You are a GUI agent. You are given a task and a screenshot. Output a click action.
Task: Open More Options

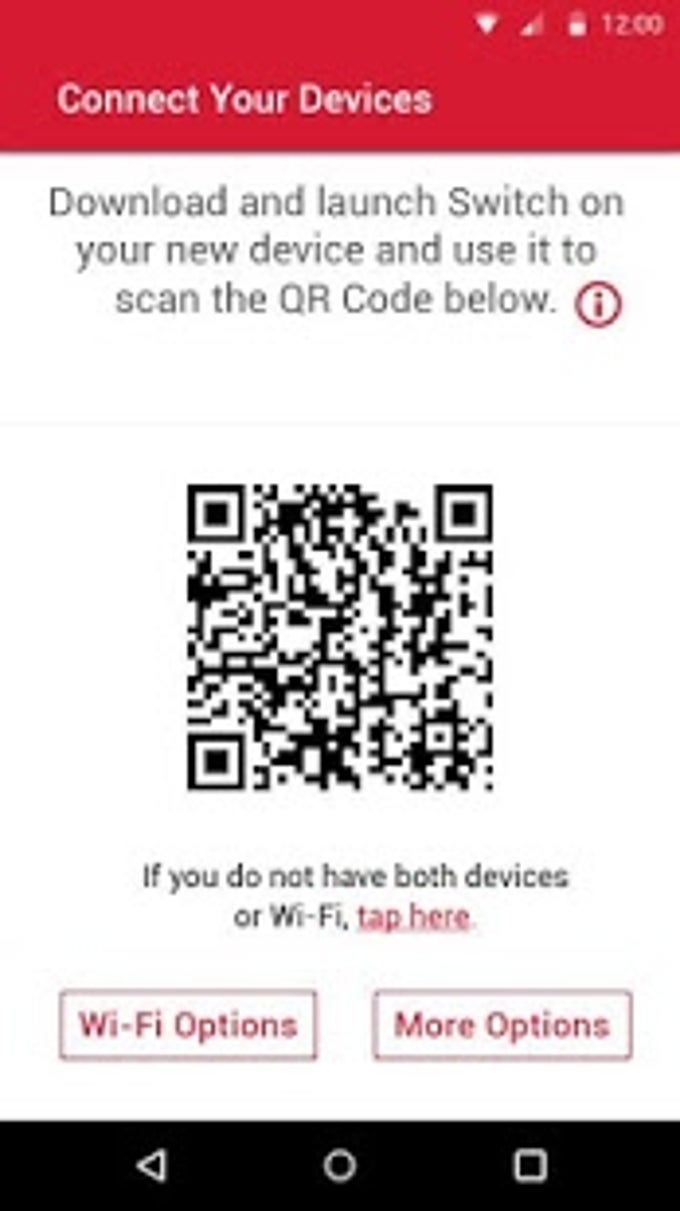[x=502, y=1025]
